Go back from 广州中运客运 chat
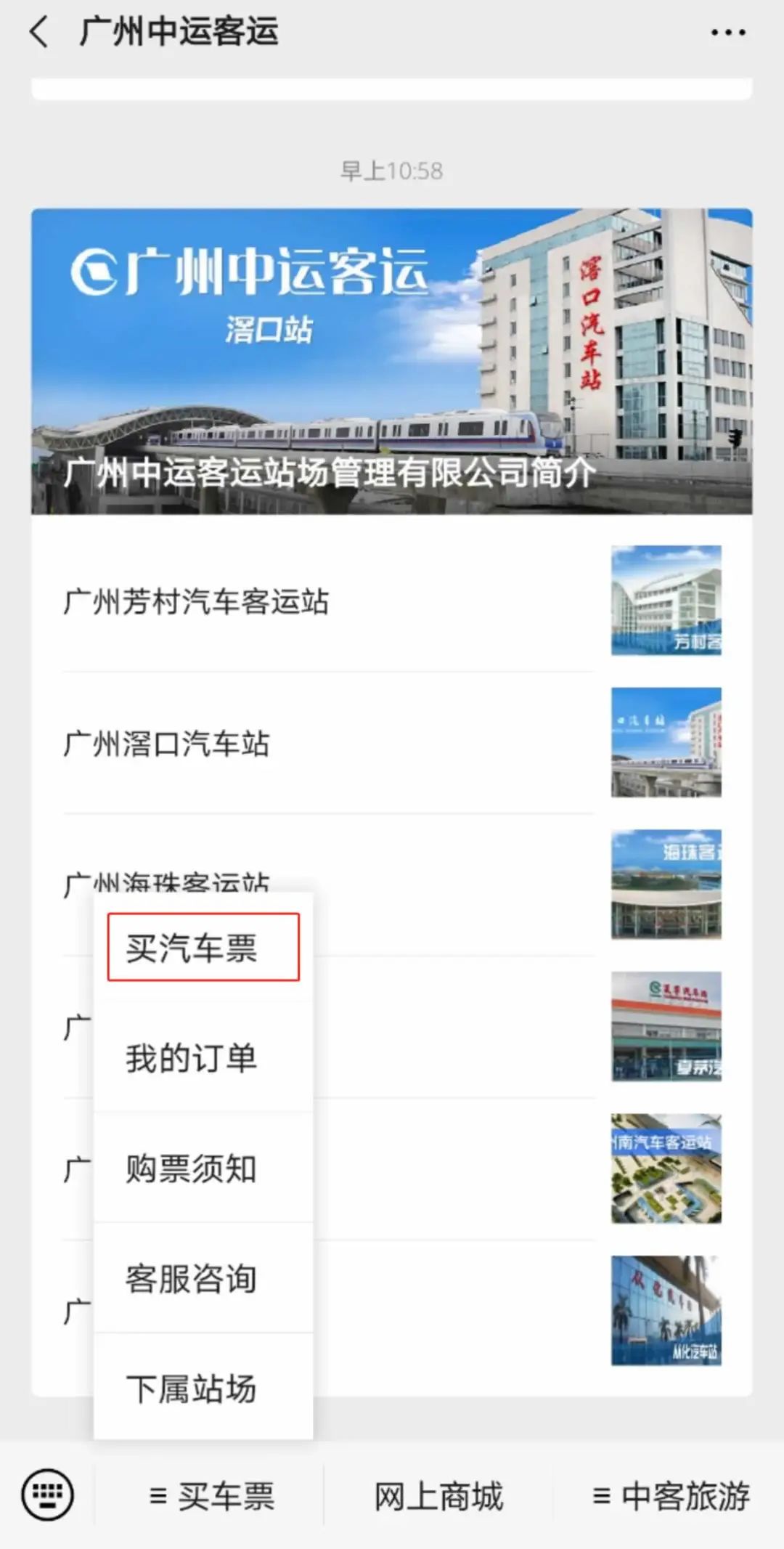The width and height of the screenshot is (784, 1549). [x=39, y=33]
